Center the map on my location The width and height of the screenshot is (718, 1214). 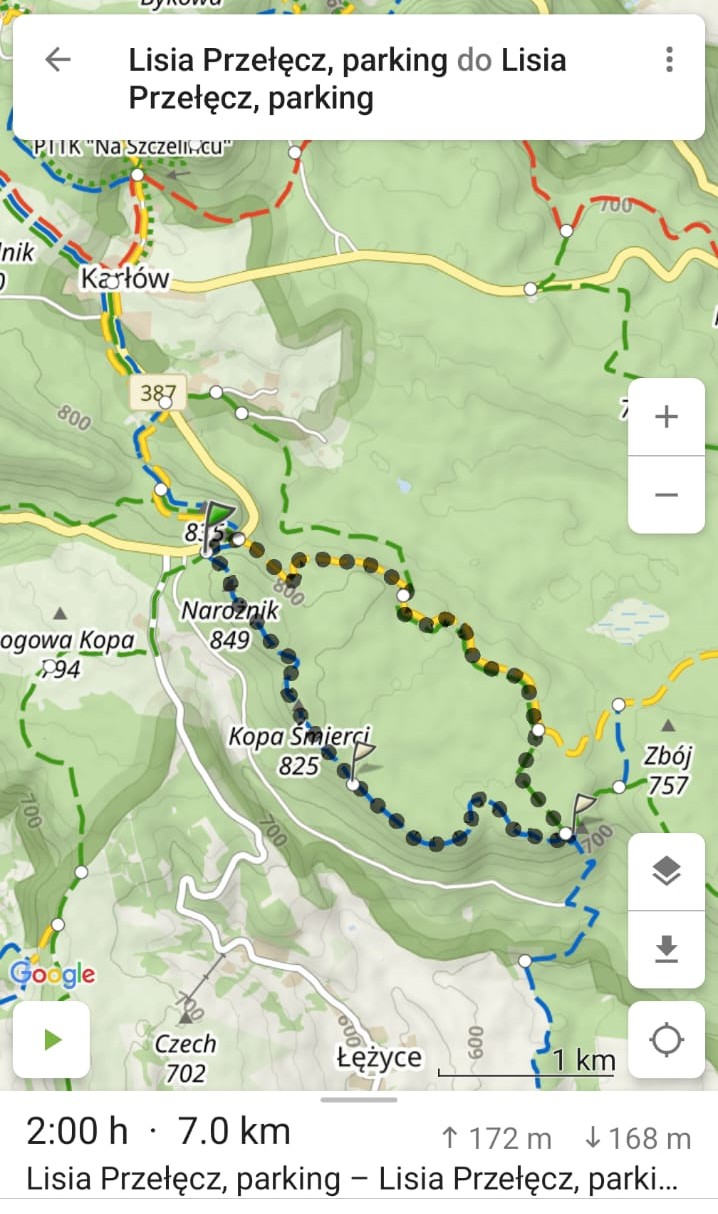pos(666,1040)
